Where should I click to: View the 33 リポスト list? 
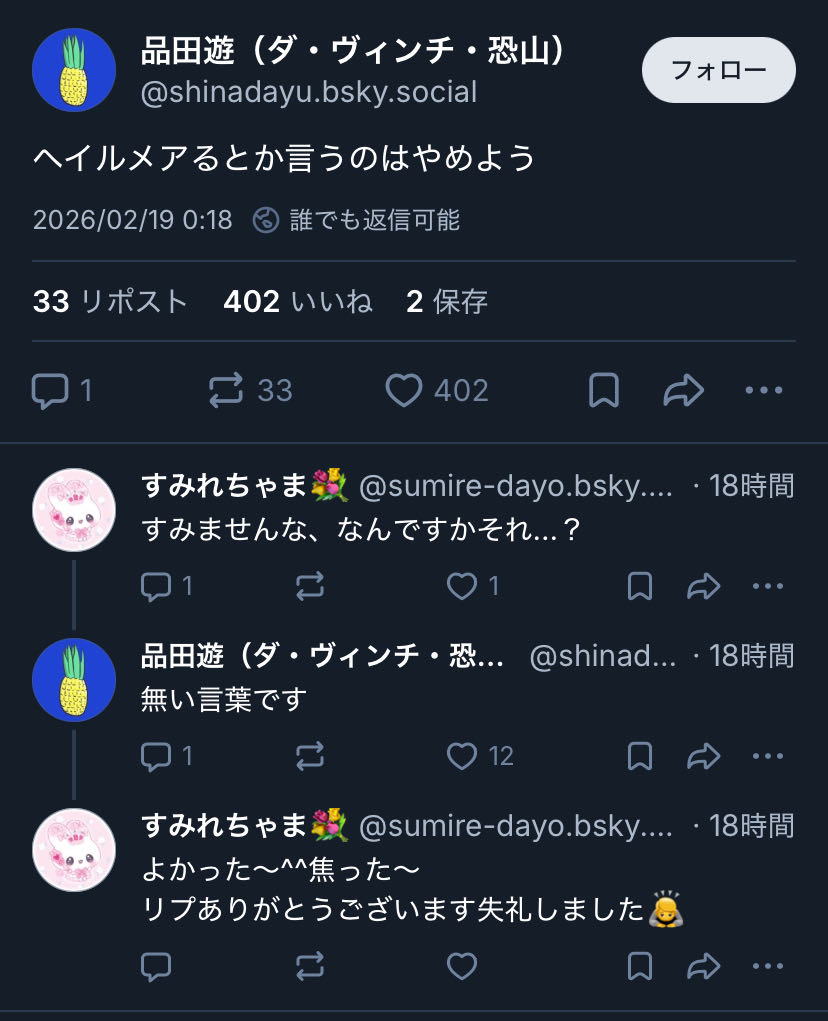(x=110, y=301)
